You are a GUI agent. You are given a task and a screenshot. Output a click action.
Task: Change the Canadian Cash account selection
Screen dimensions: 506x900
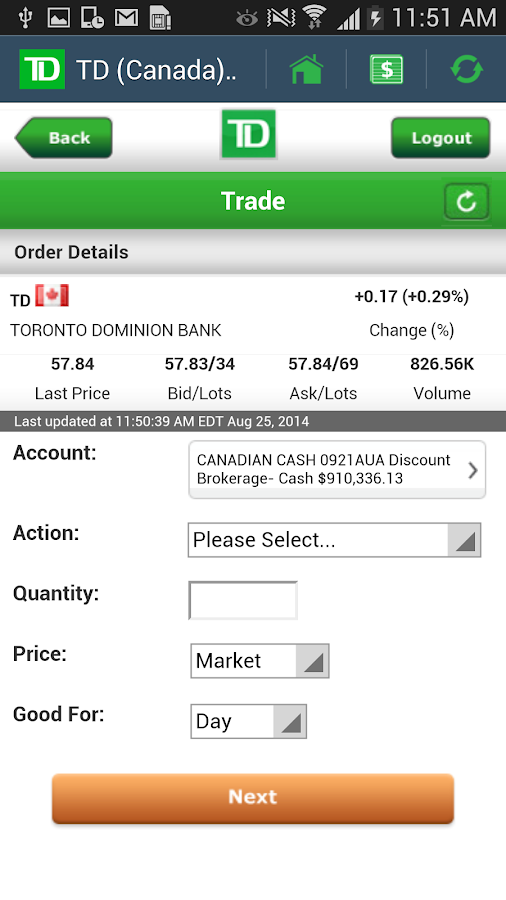click(337, 470)
